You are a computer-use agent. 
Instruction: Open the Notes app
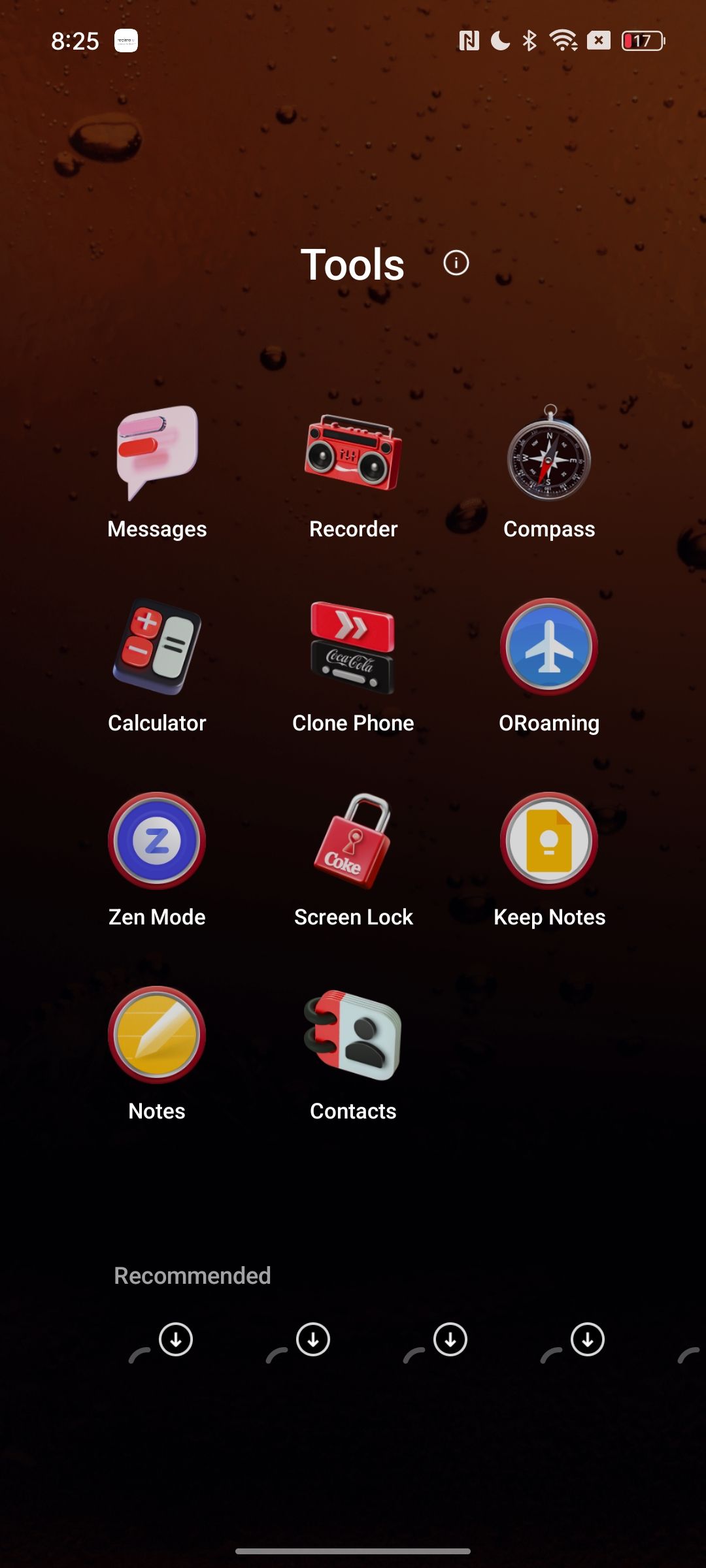click(x=157, y=1035)
